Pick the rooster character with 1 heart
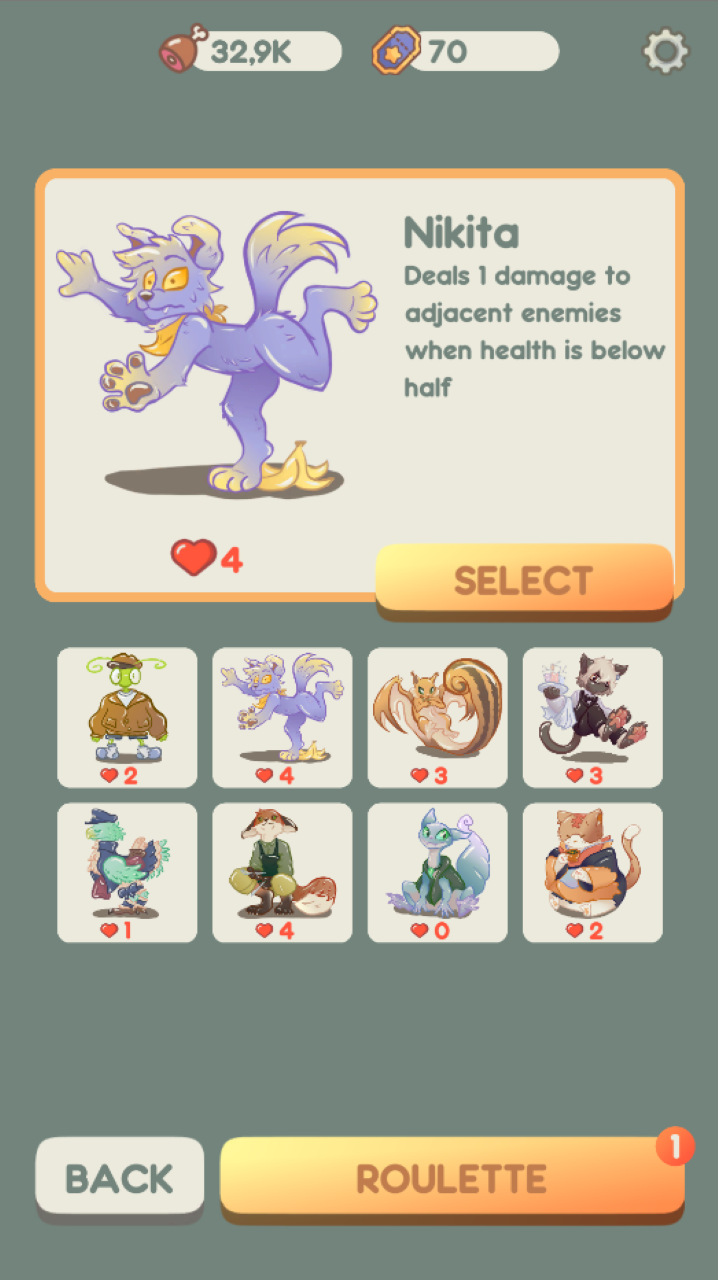This screenshot has width=718, height=1280. point(127,873)
